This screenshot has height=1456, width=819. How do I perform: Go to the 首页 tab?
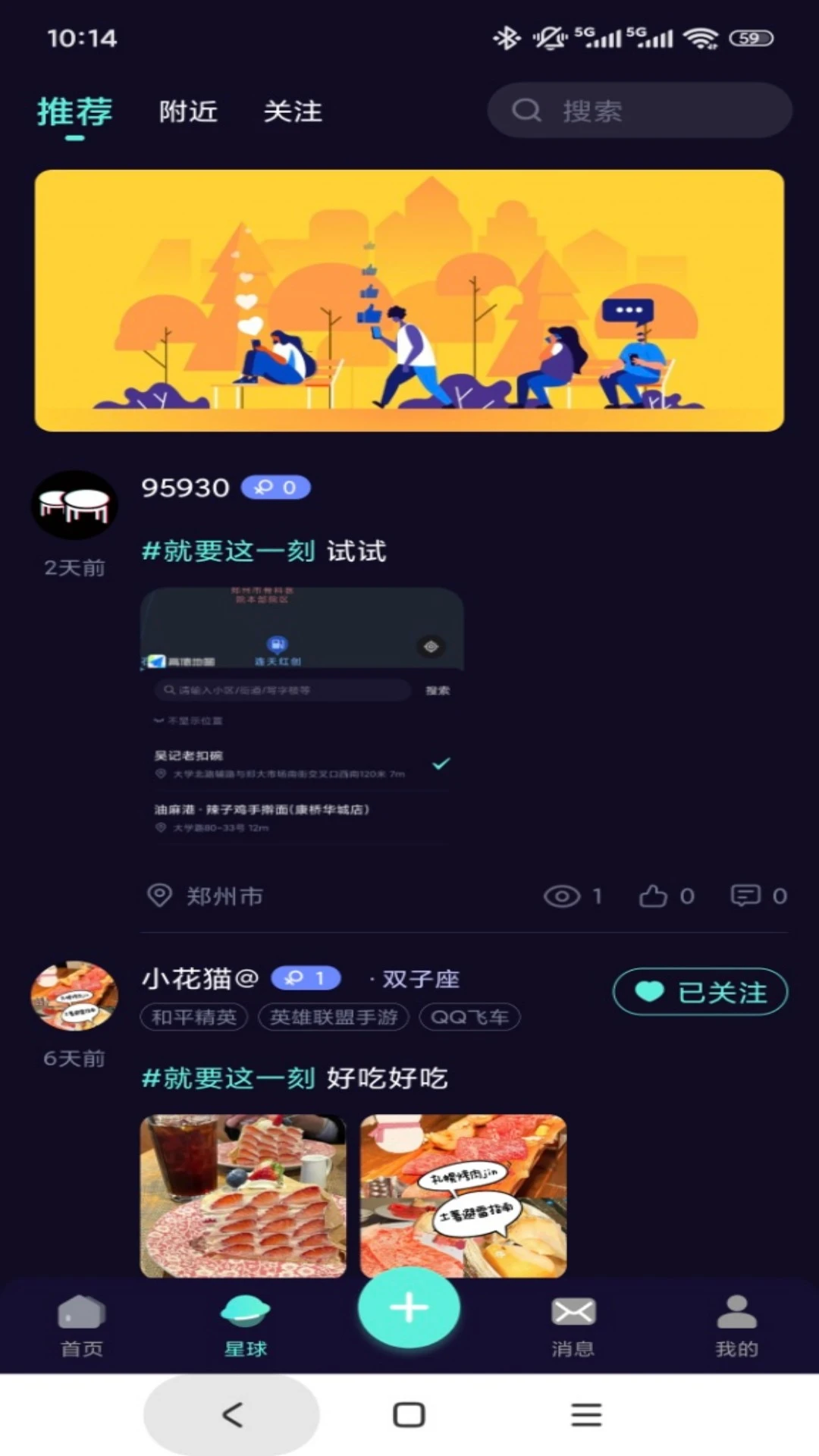tap(81, 1326)
